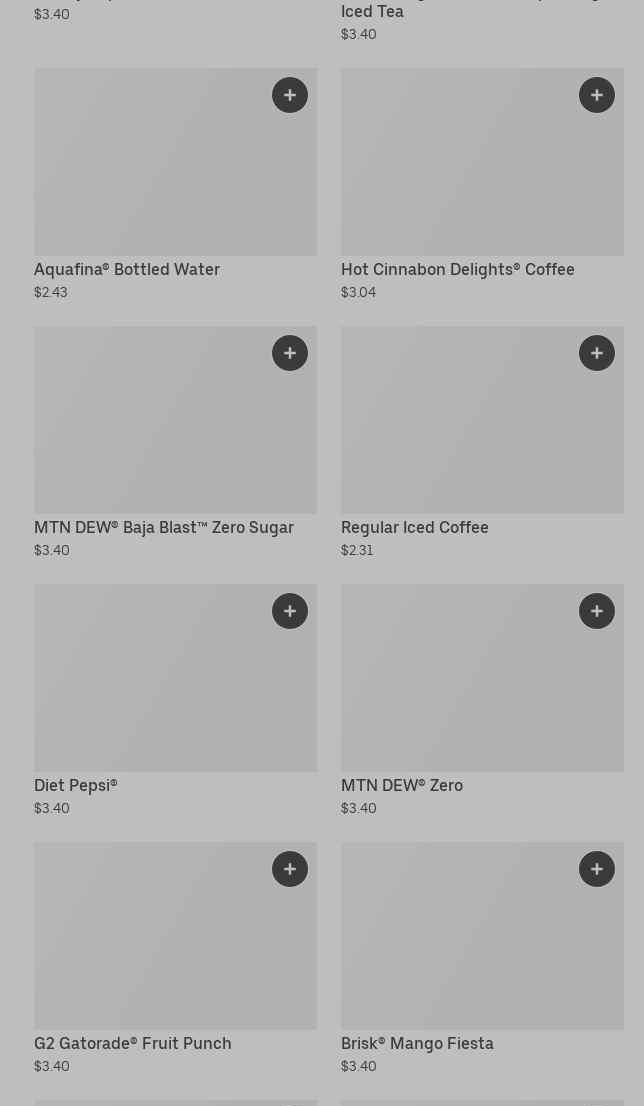
Task: View G2 Gatorade Fruit Punch details
Action: point(176,959)
